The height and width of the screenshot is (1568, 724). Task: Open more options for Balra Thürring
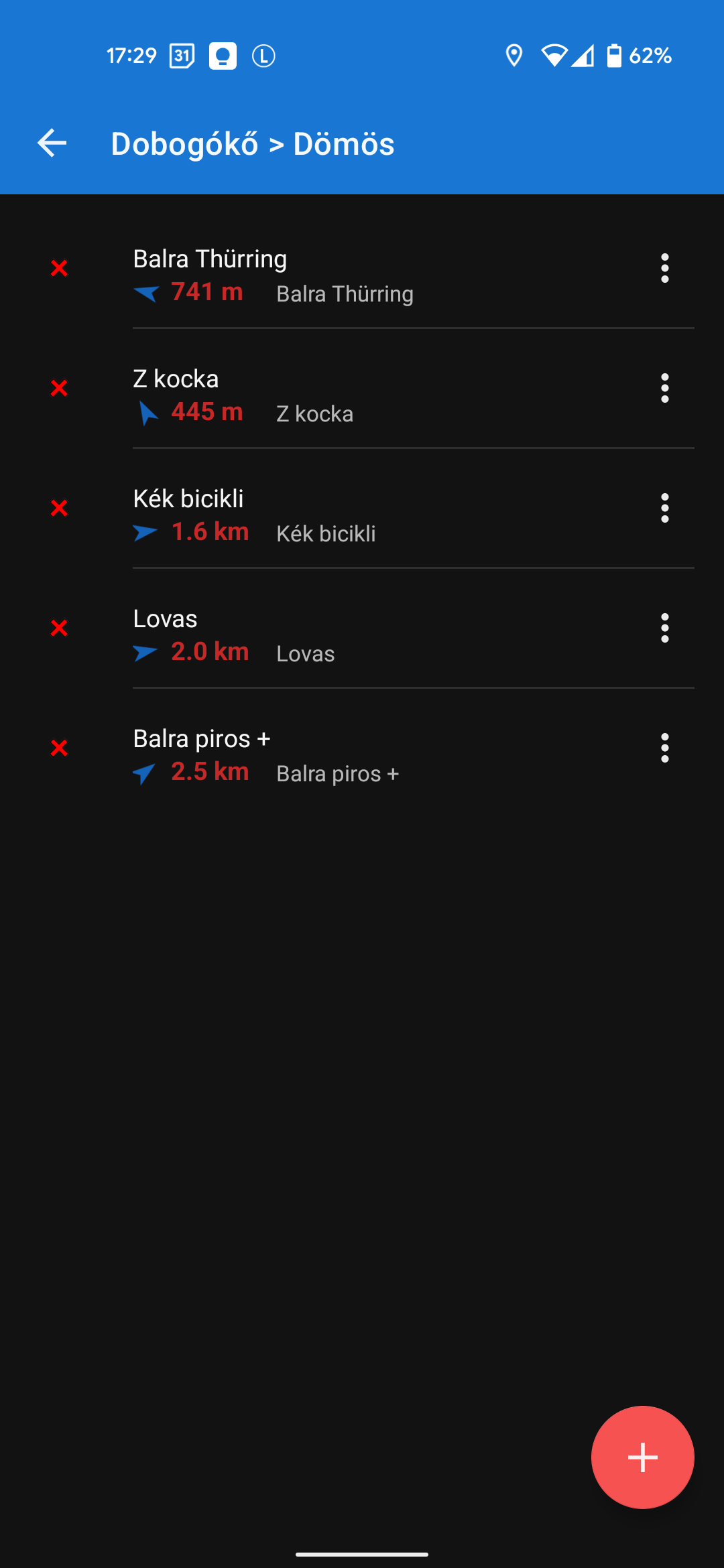(664, 268)
